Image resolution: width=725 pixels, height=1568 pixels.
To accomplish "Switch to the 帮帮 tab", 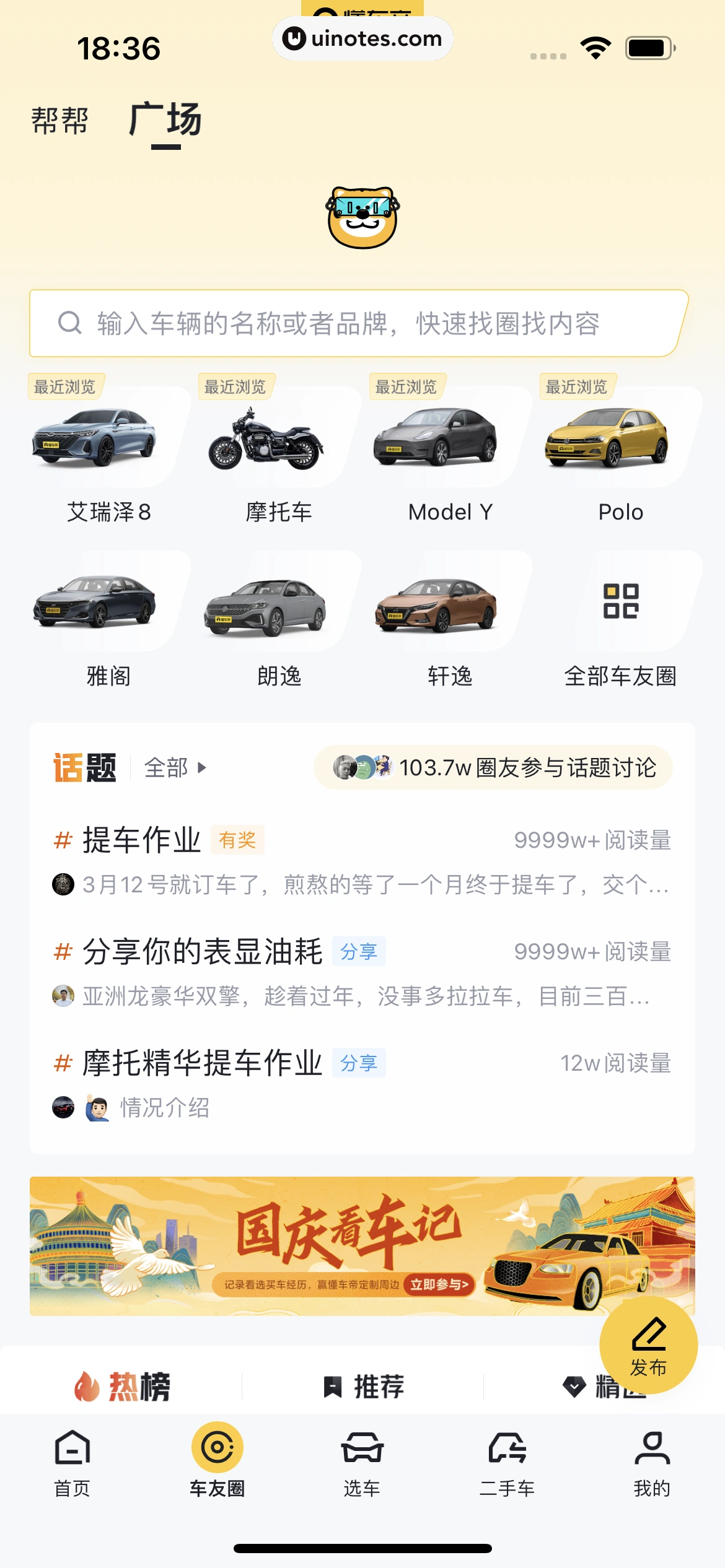I will pyautogui.click(x=60, y=120).
